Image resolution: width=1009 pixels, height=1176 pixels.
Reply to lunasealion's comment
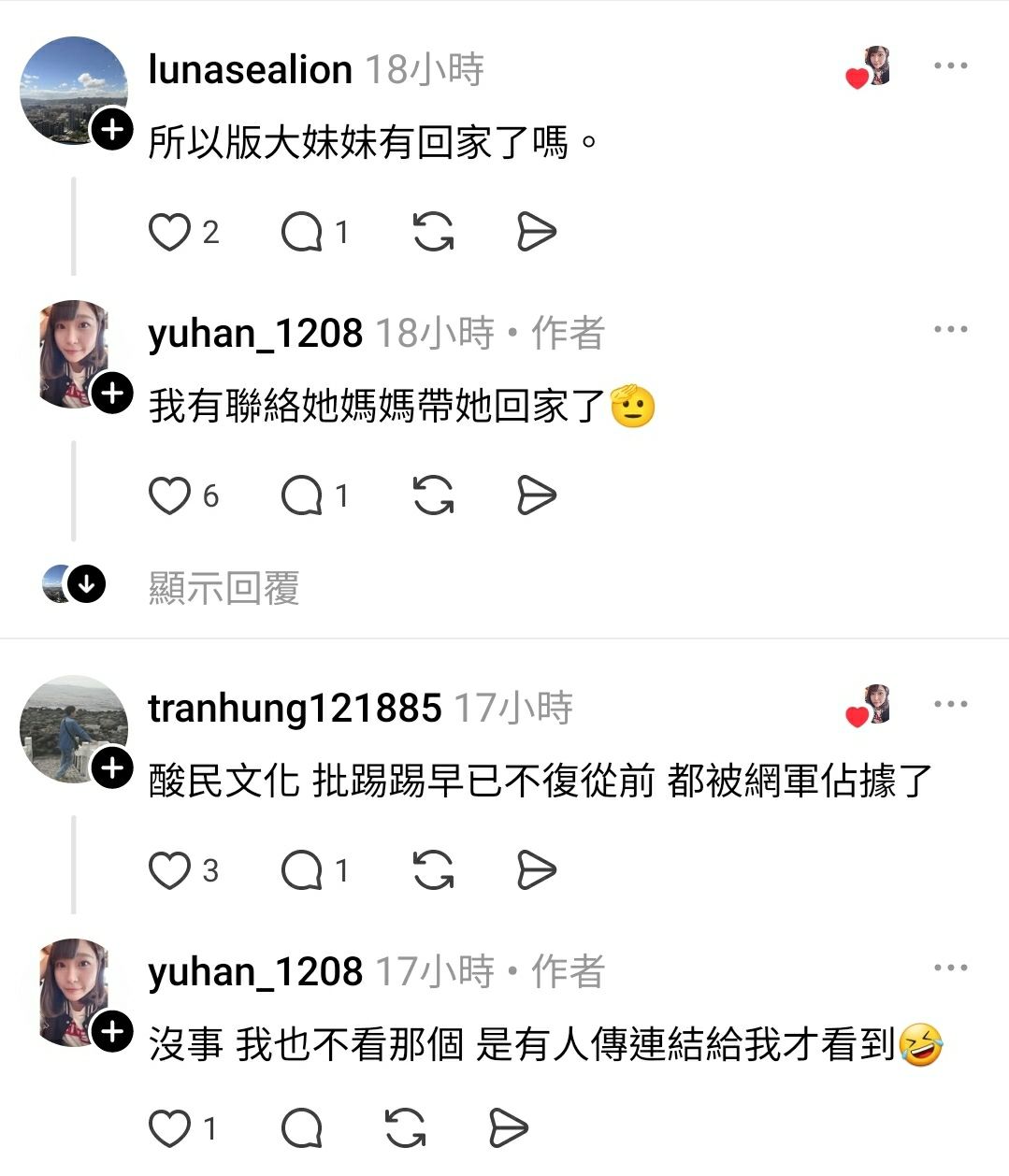click(x=302, y=232)
